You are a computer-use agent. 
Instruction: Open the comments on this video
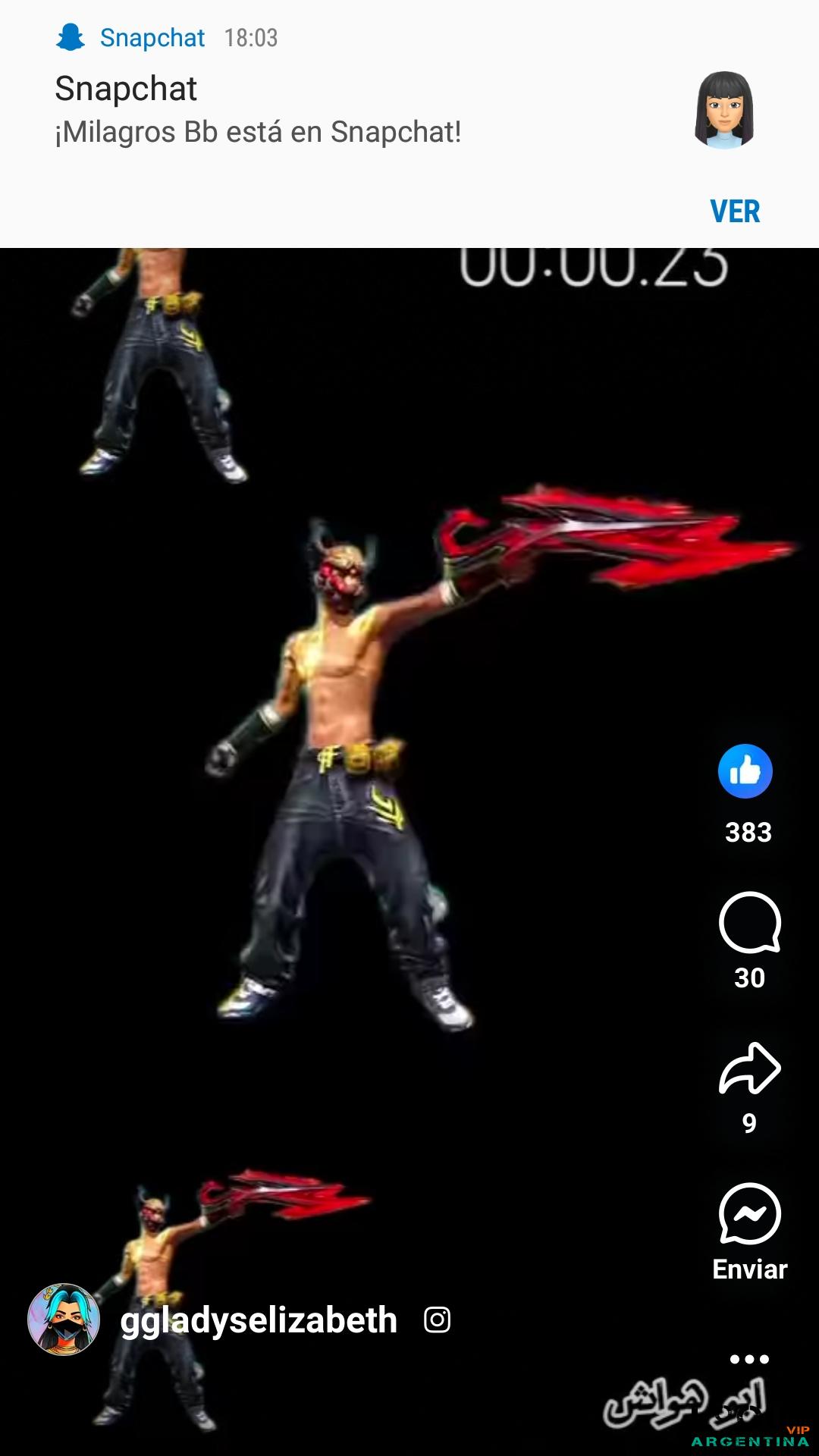pos(749,922)
